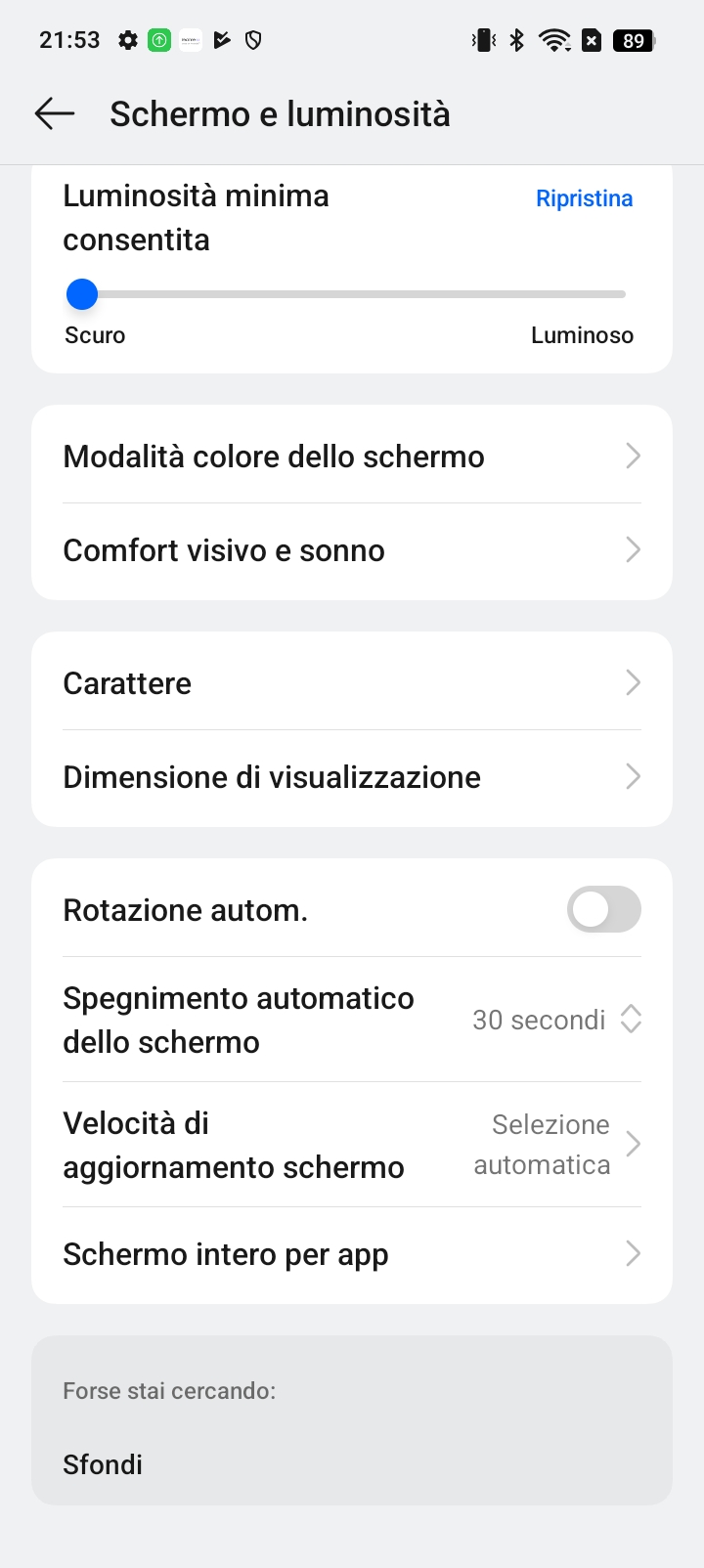Open Dimensione di visualizzazione

tap(352, 777)
